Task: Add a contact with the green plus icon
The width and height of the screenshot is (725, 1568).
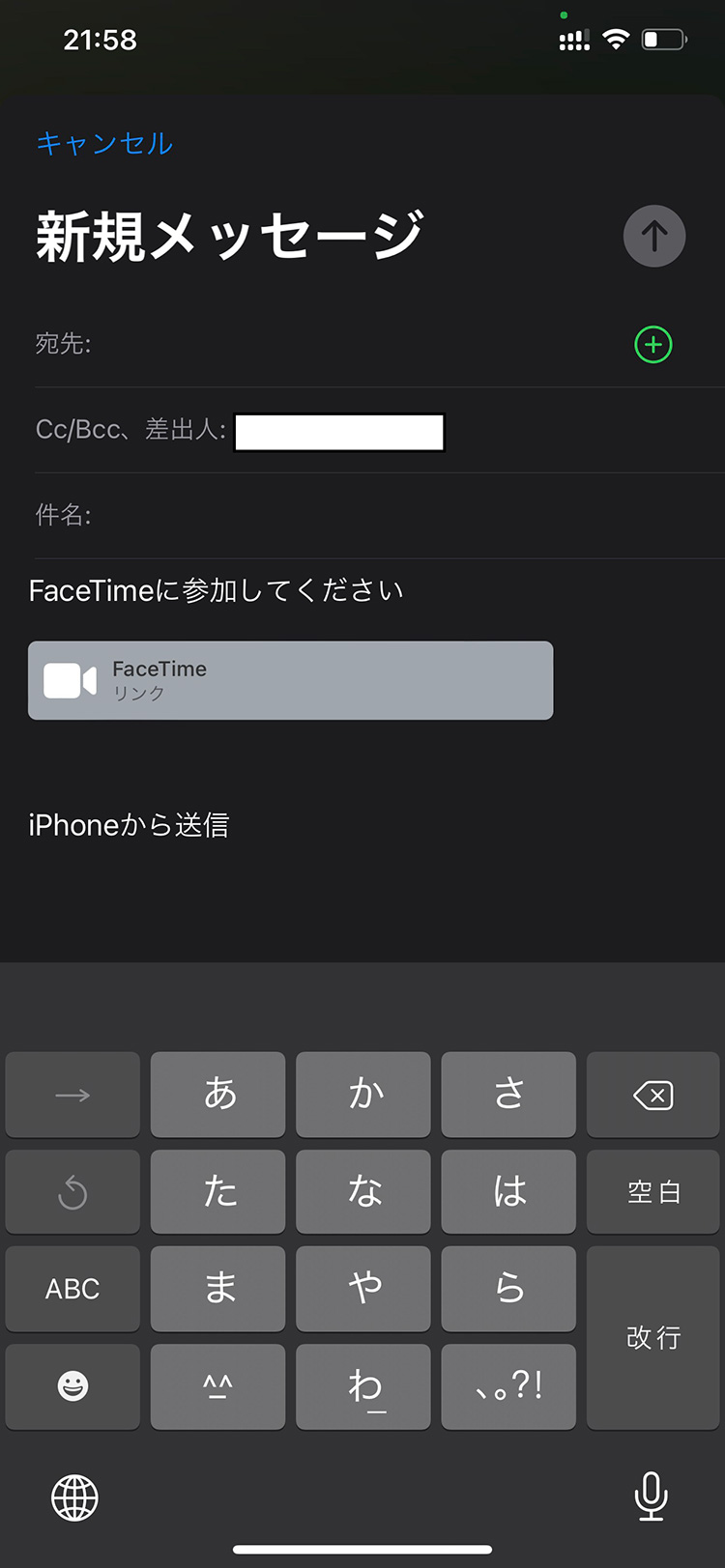Action: (x=653, y=344)
